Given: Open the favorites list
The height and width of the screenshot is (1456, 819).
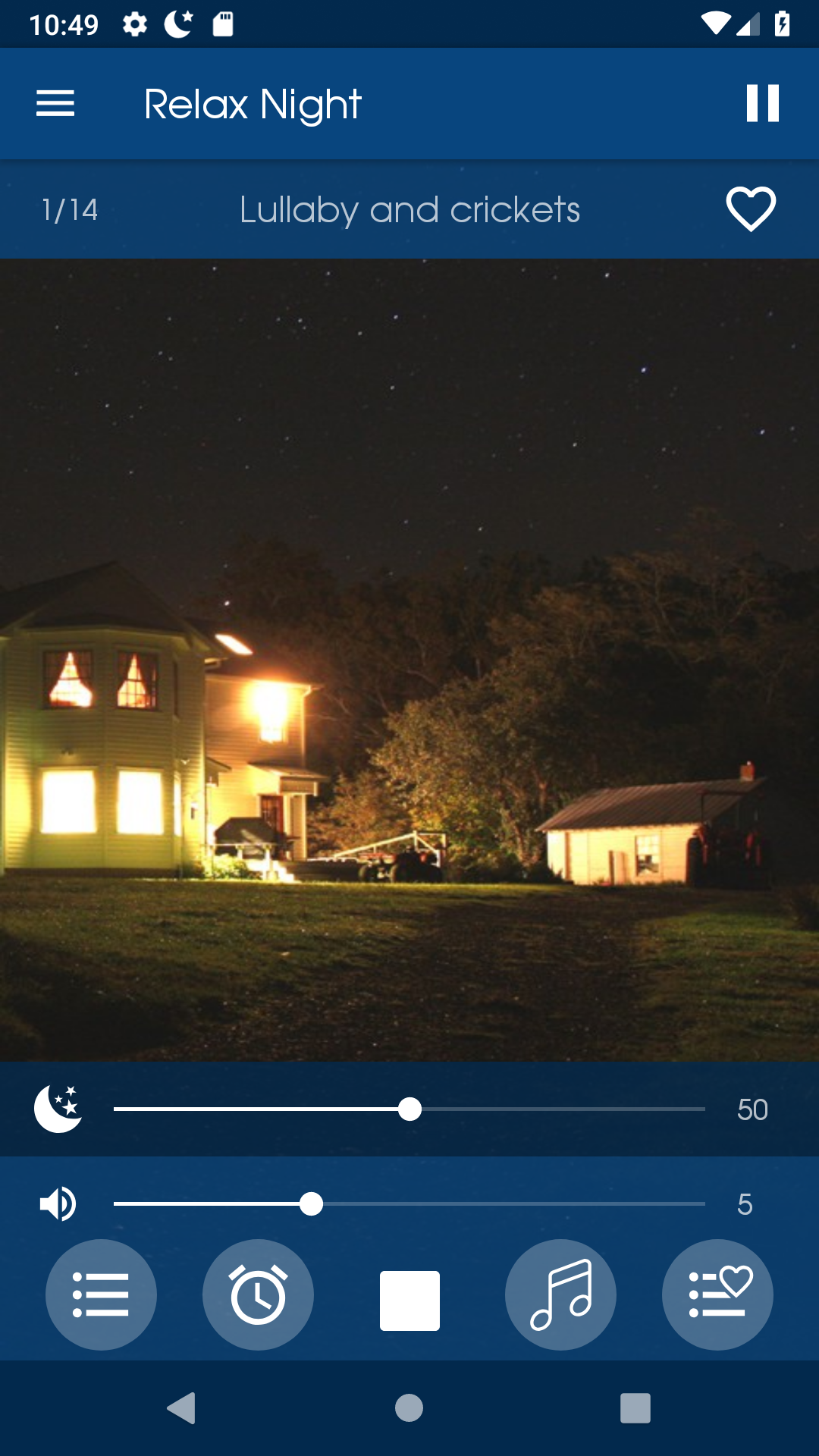Looking at the screenshot, I should [x=717, y=1294].
